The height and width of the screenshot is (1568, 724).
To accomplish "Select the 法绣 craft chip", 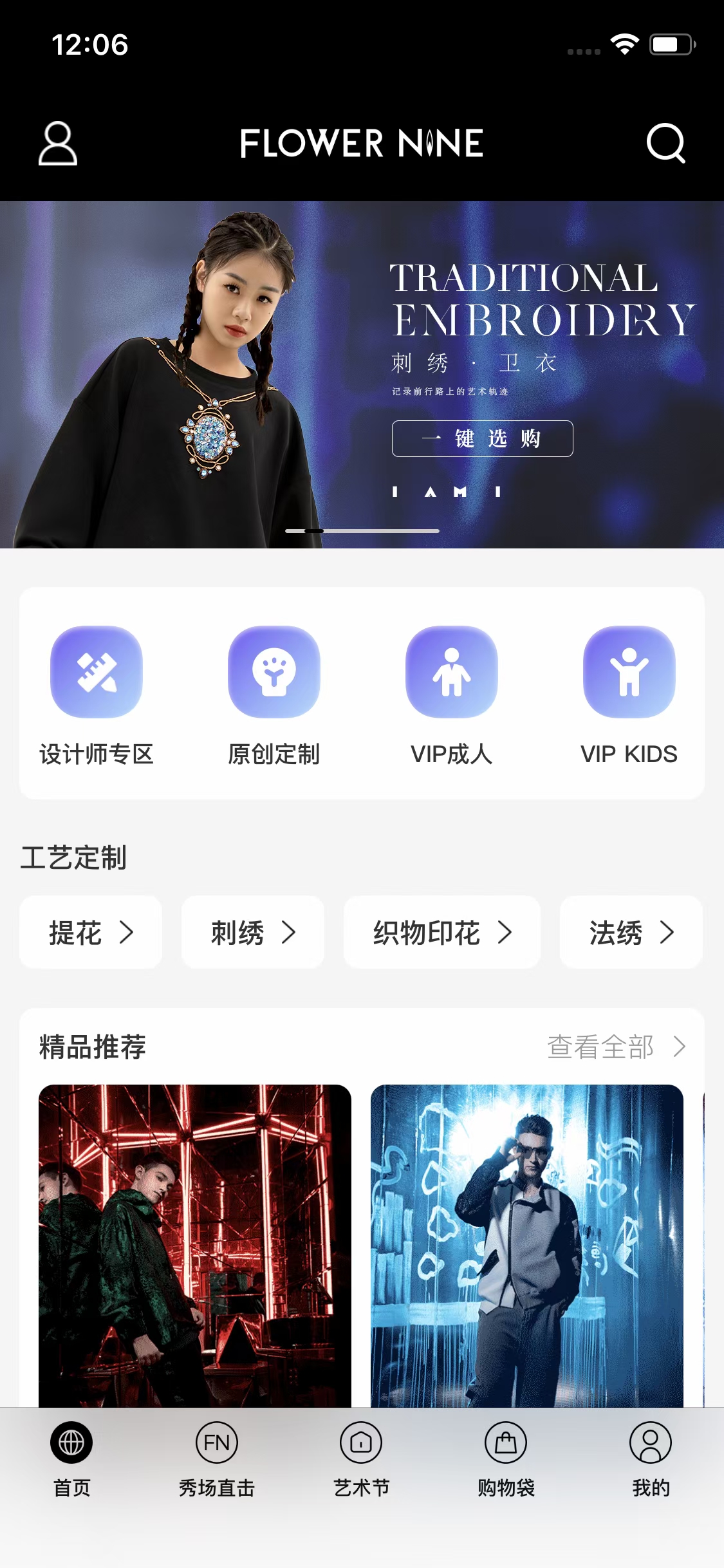I will pyautogui.click(x=631, y=932).
